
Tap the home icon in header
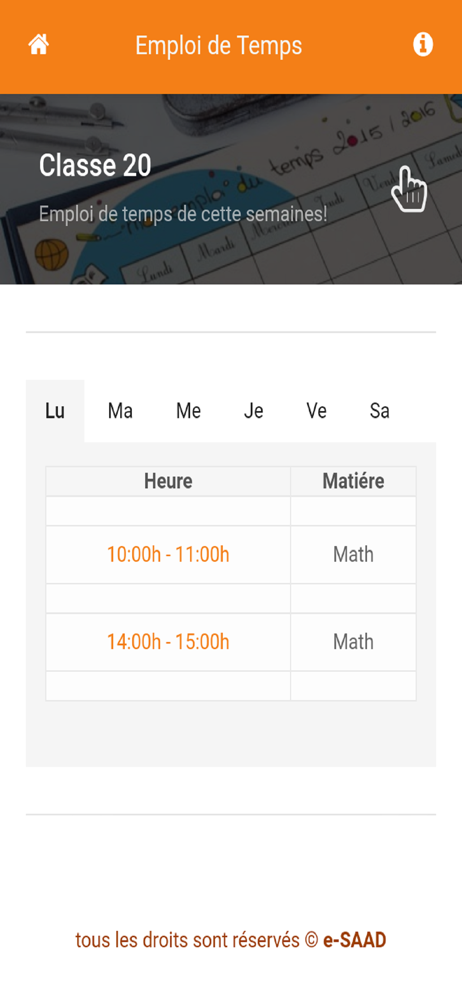[x=38, y=45]
